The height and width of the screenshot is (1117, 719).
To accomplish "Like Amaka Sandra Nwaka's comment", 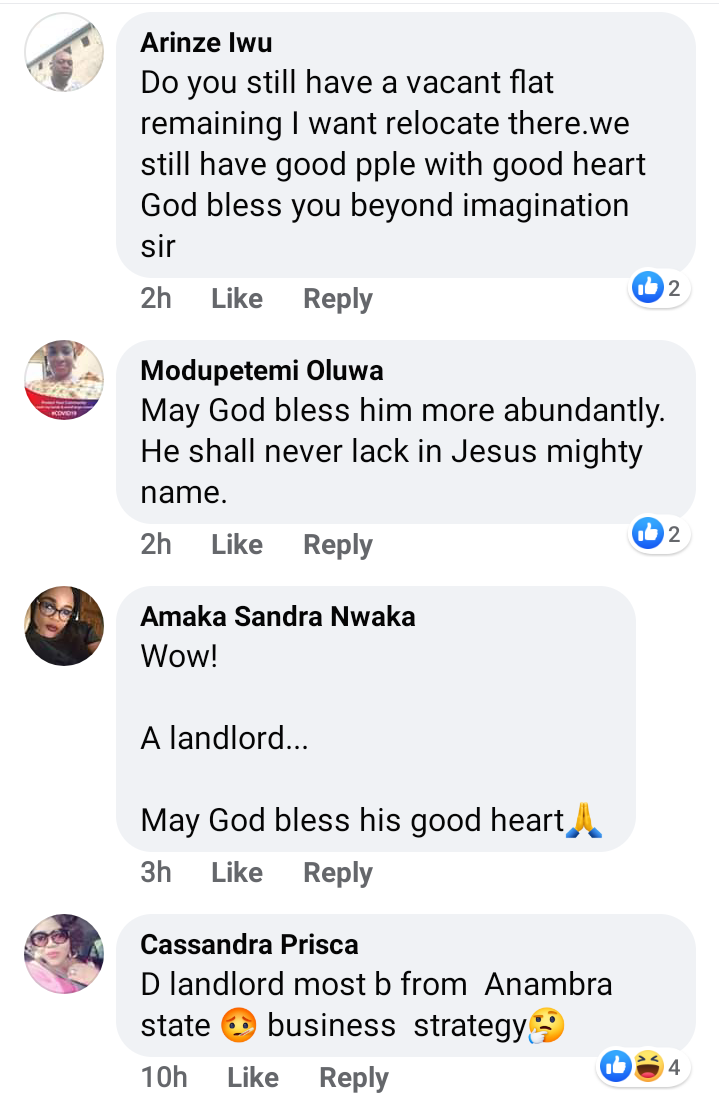I will coord(237,873).
